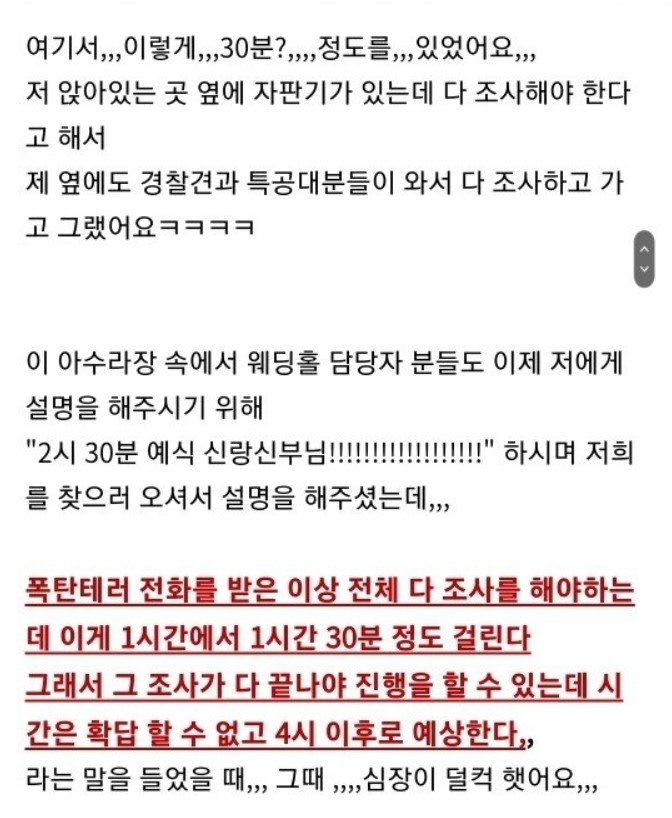Viewport: 672px width, 818px height.
Task: Tap the fast-scroll handle with up/down arrows
Action: [645, 259]
